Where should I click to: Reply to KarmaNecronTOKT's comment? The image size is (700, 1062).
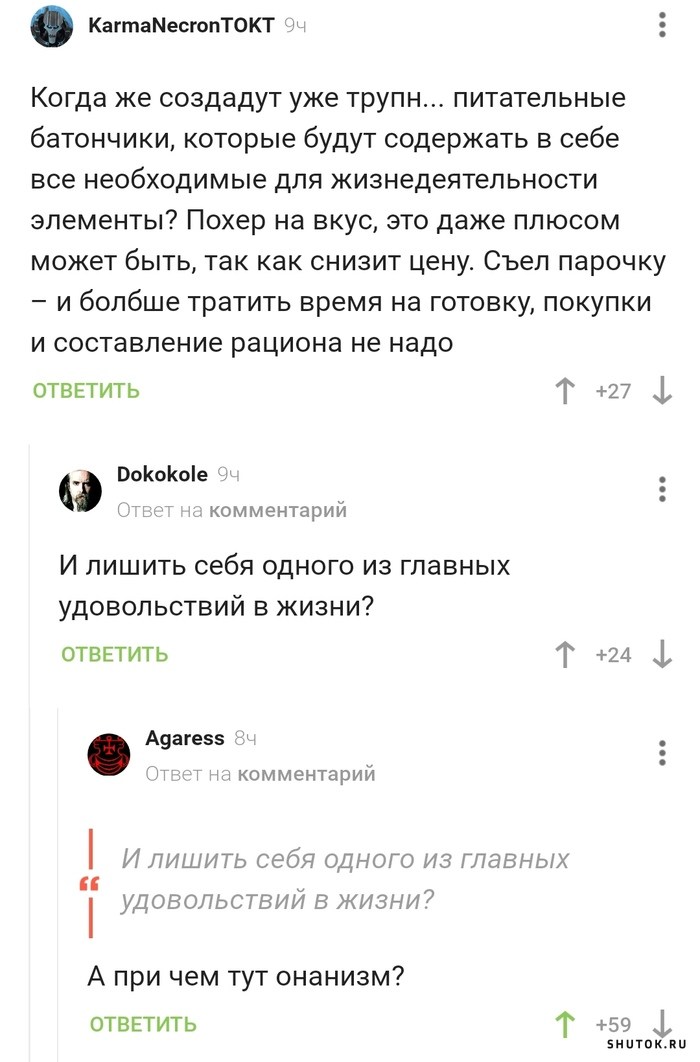coord(86,390)
